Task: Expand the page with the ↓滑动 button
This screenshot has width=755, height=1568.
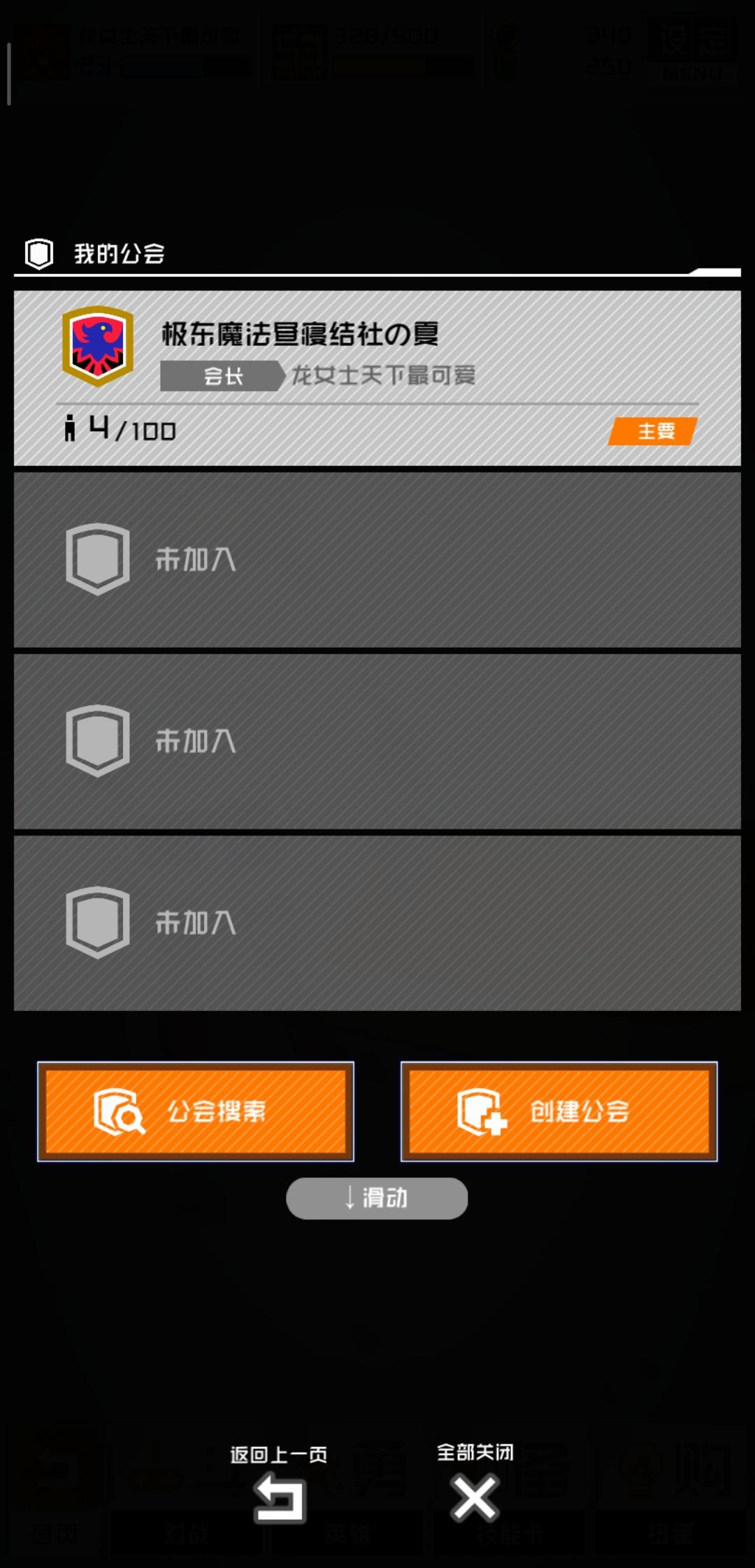Action: [x=376, y=1198]
